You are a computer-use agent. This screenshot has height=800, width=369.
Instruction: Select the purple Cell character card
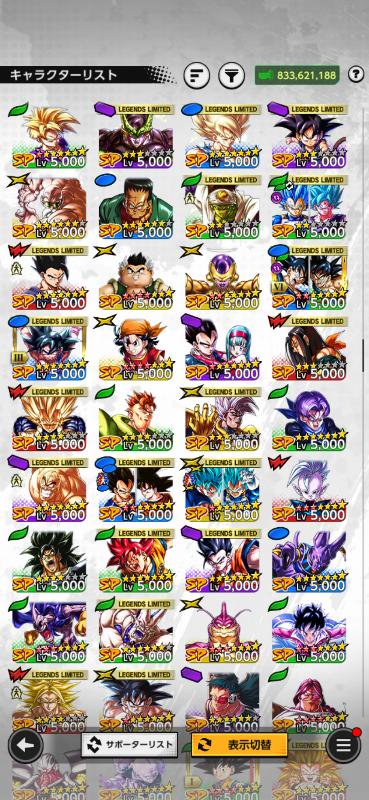click(x=136, y=136)
